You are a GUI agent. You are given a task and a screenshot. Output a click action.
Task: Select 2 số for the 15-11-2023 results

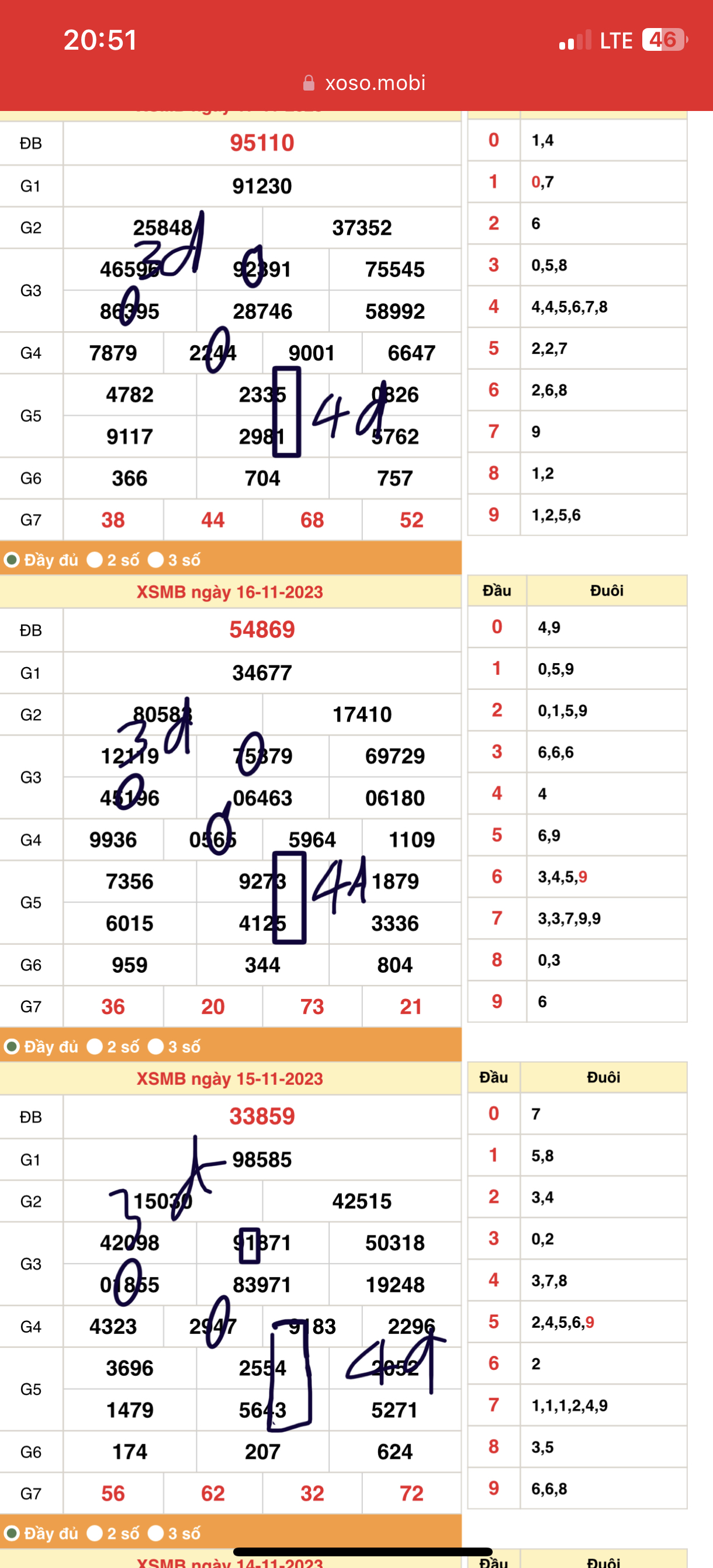tap(113, 1533)
